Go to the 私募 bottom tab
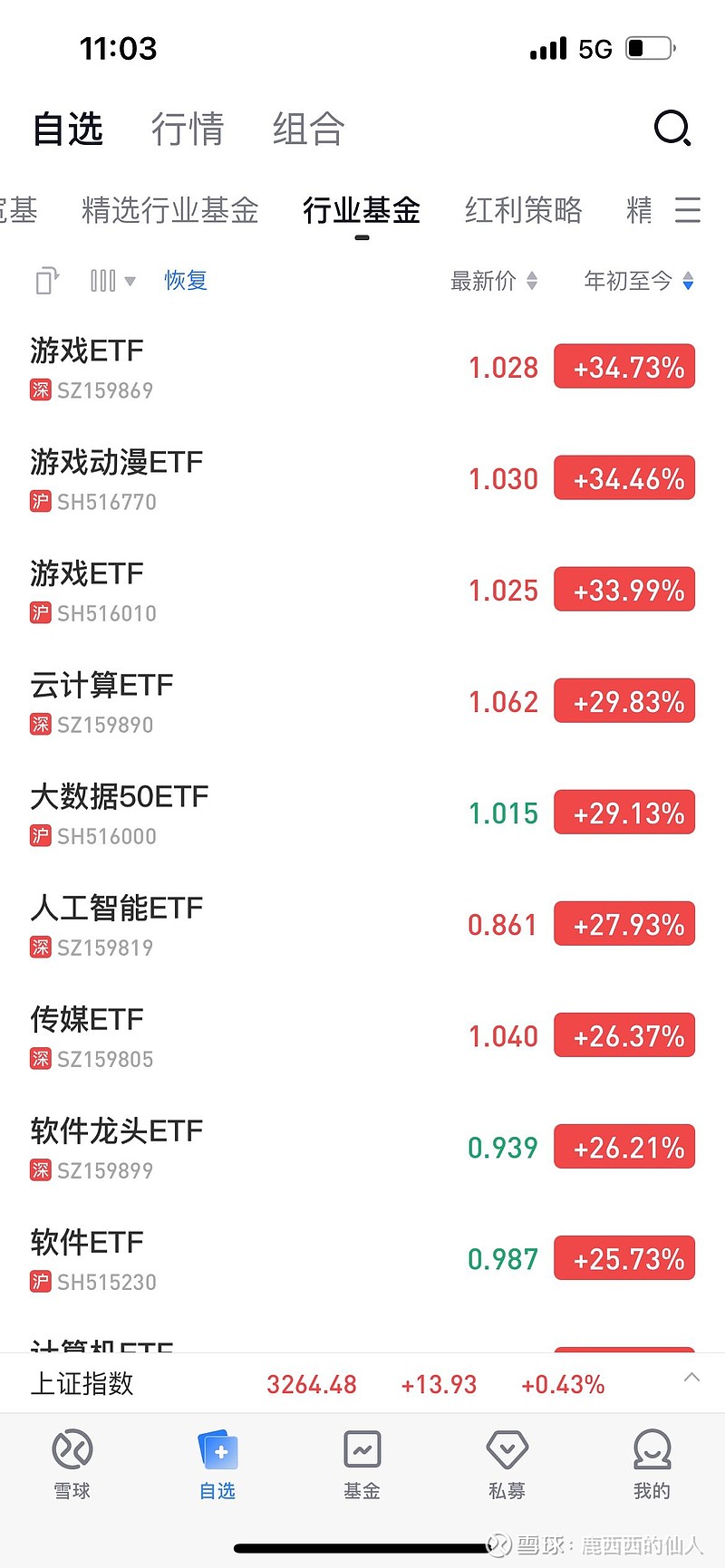This screenshot has width=725, height=1568. pos(507,1465)
